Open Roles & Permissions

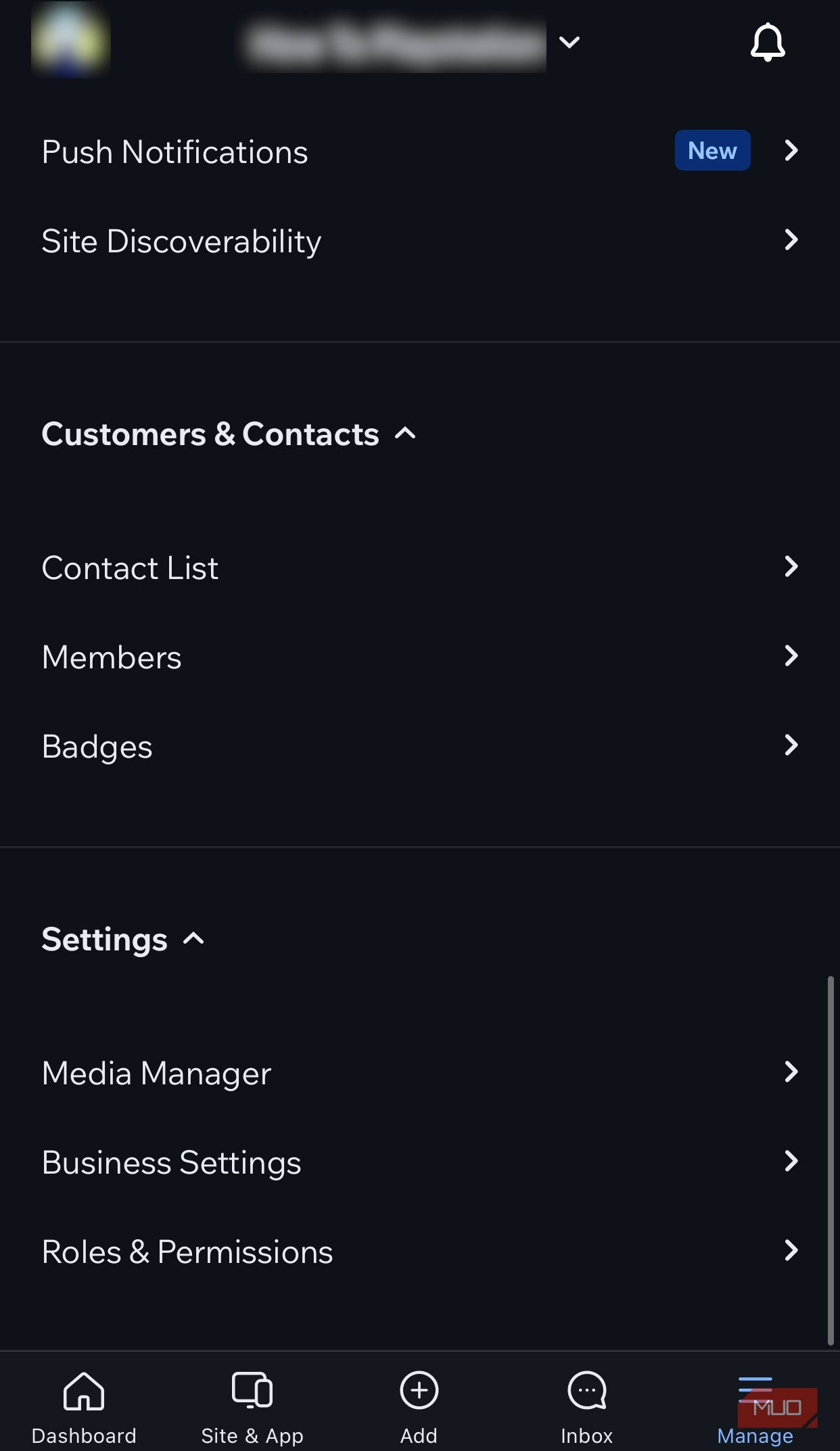187,1251
